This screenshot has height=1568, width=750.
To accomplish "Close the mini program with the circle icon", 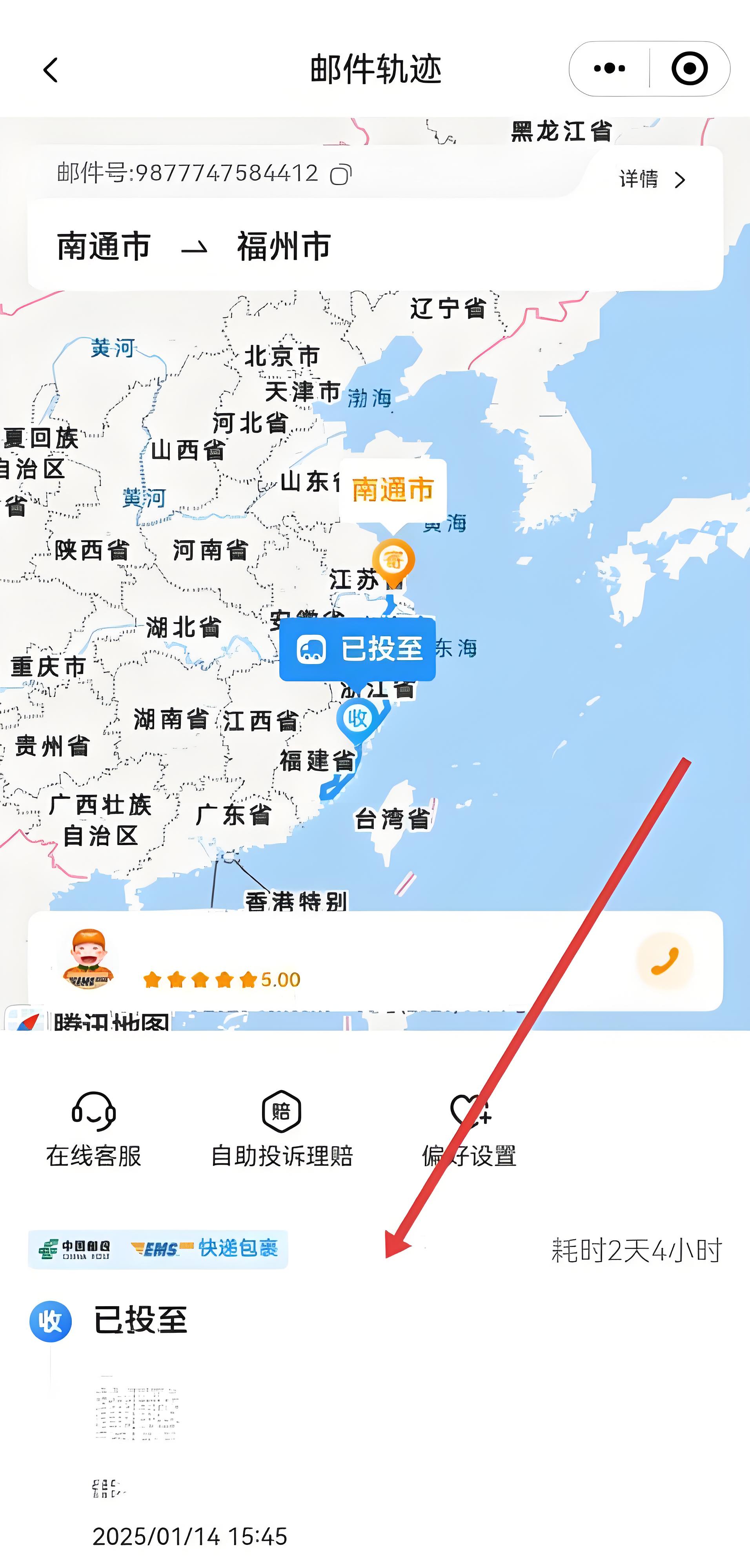I will (689, 69).
